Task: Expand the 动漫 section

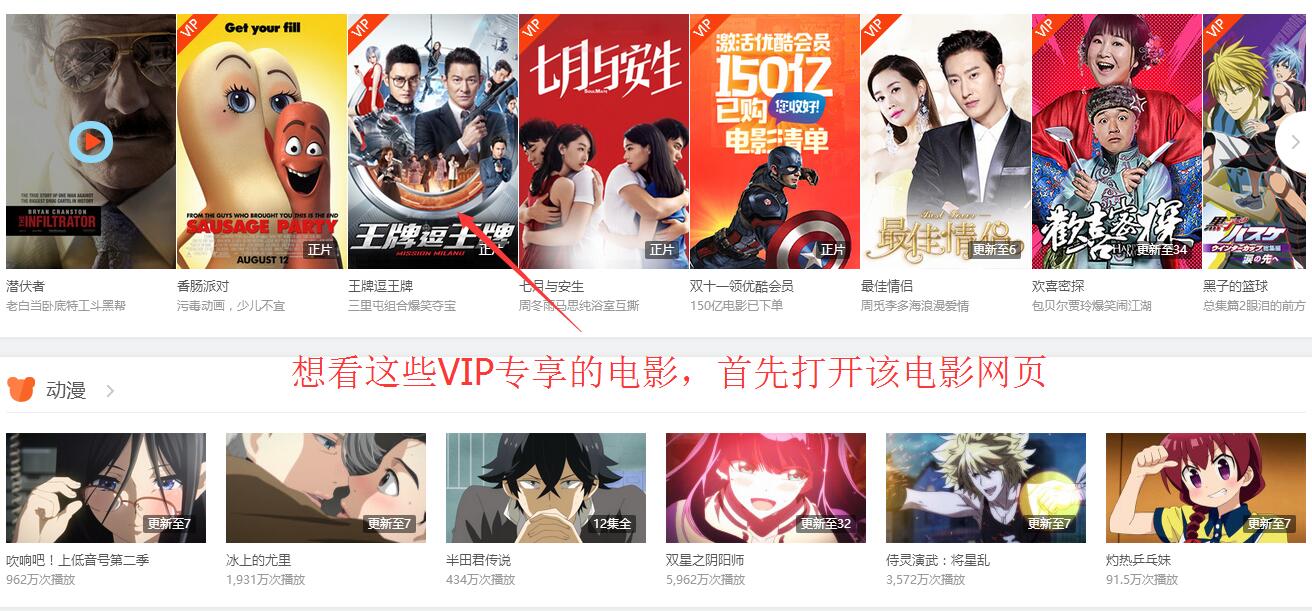Action: [x=110, y=391]
